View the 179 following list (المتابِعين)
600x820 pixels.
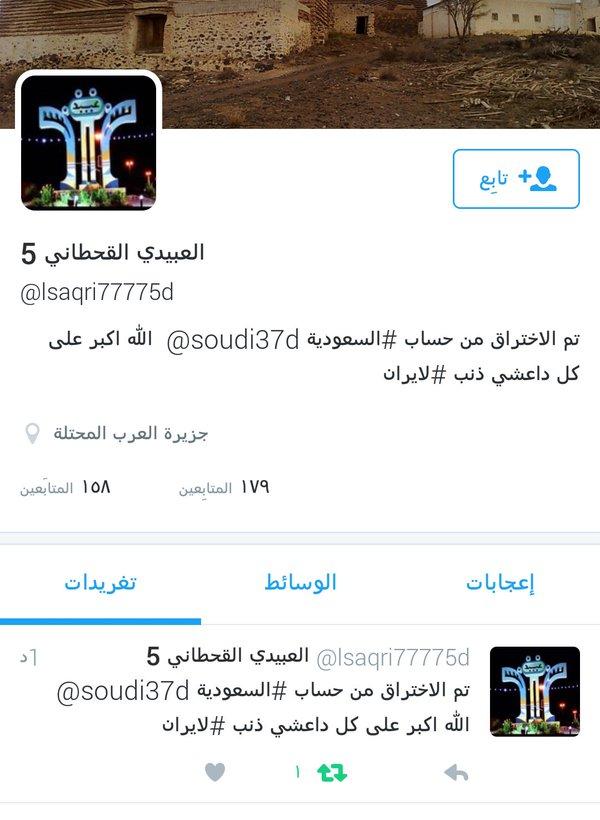pyautogui.click(x=225, y=488)
